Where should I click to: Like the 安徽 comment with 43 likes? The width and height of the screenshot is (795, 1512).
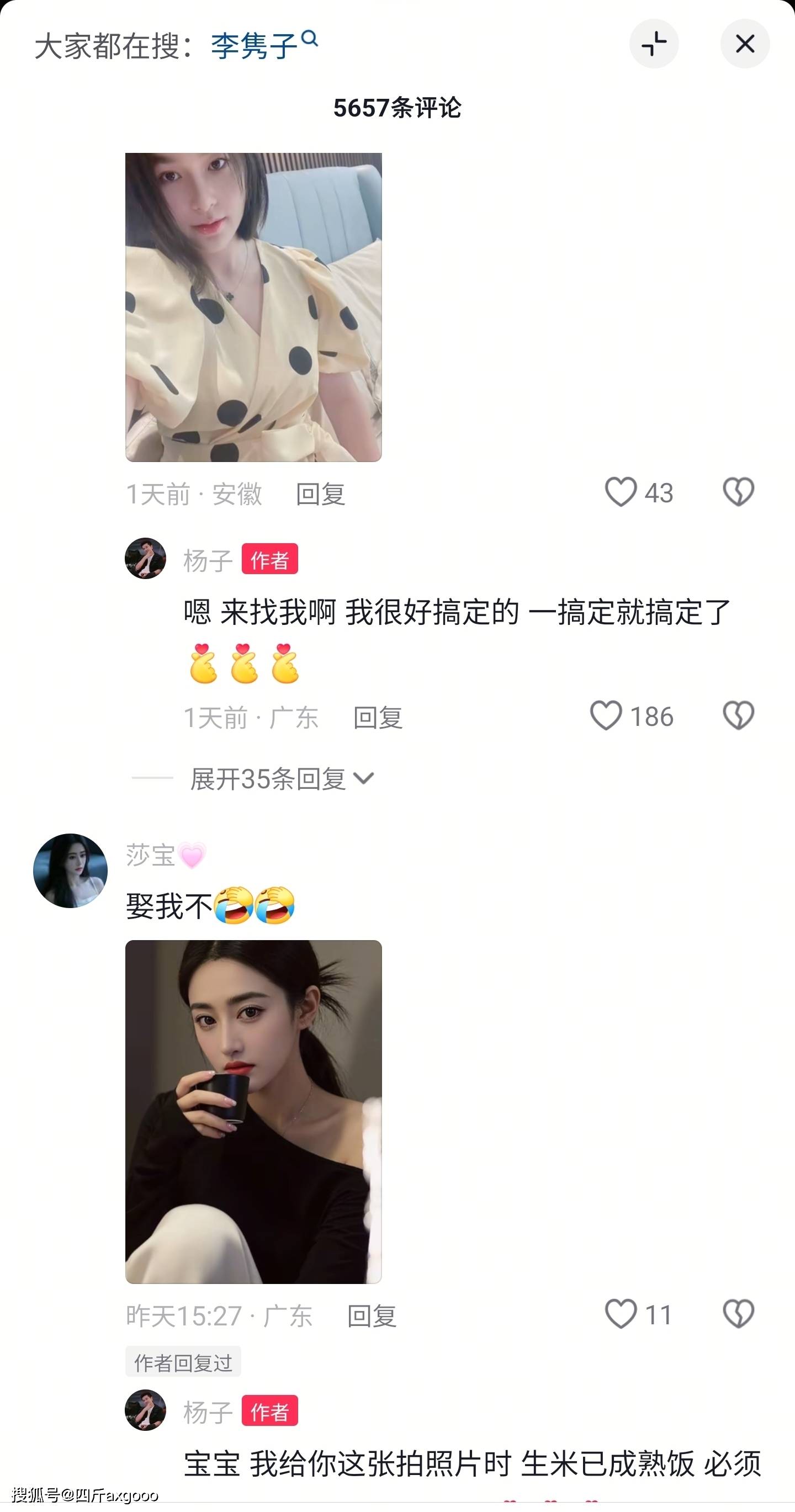pyautogui.click(x=621, y=492)
